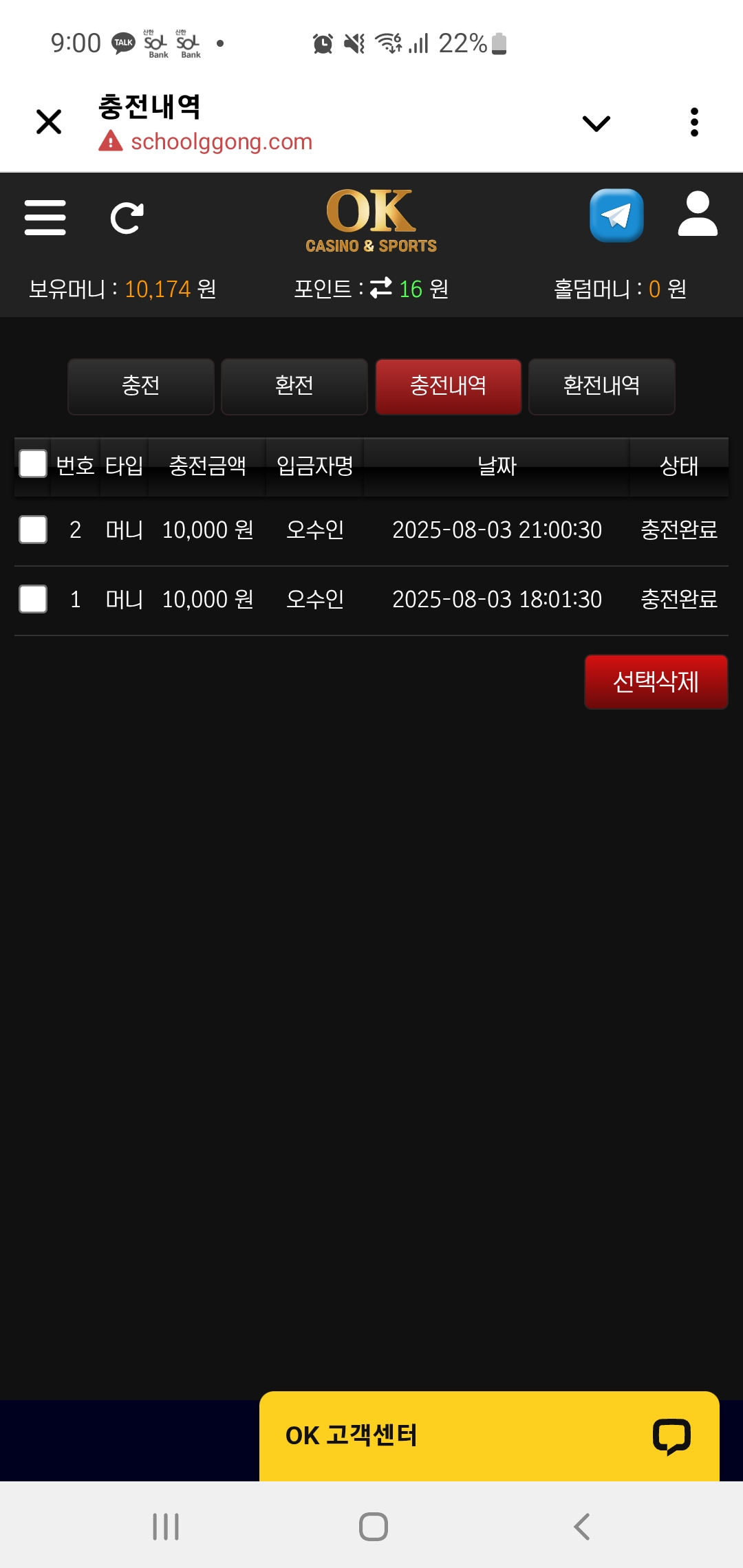Select the 충전내역 tab
The height and width of the screenshot is (1568, 743).
448,386
